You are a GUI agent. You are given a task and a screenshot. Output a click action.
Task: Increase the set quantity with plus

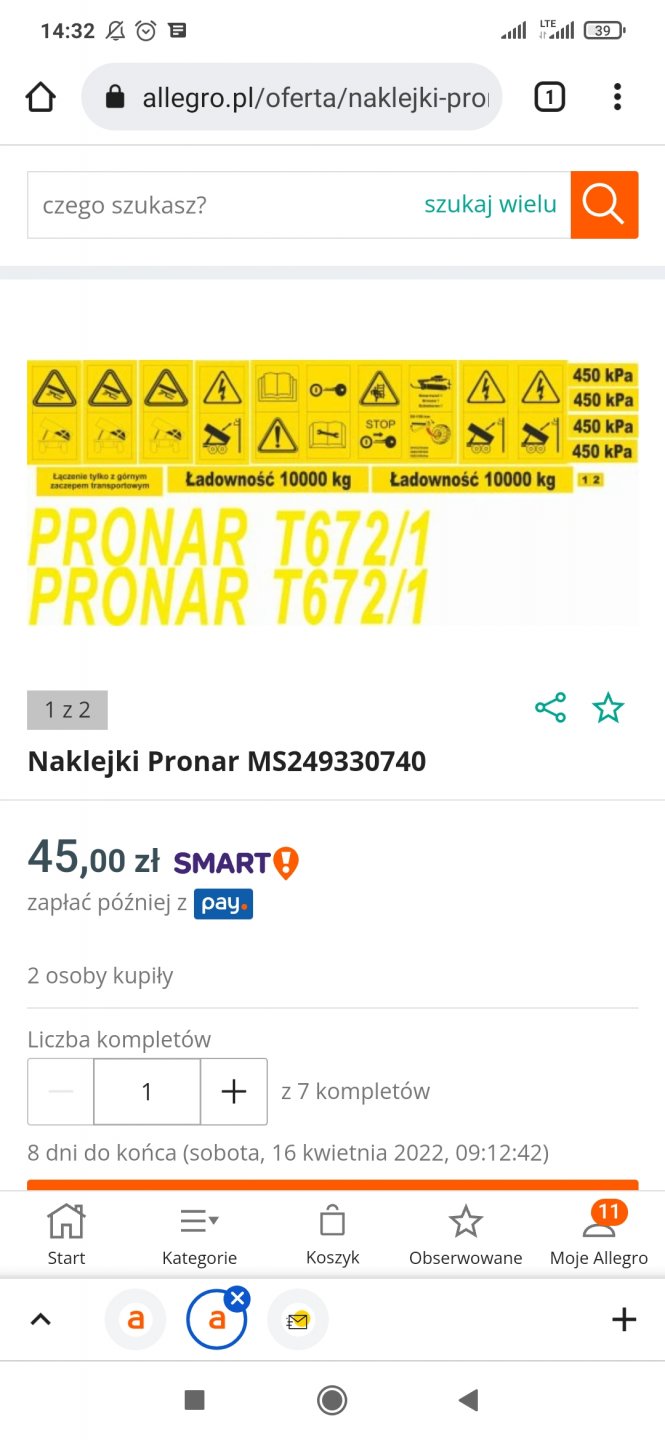tap(234, 1091)
